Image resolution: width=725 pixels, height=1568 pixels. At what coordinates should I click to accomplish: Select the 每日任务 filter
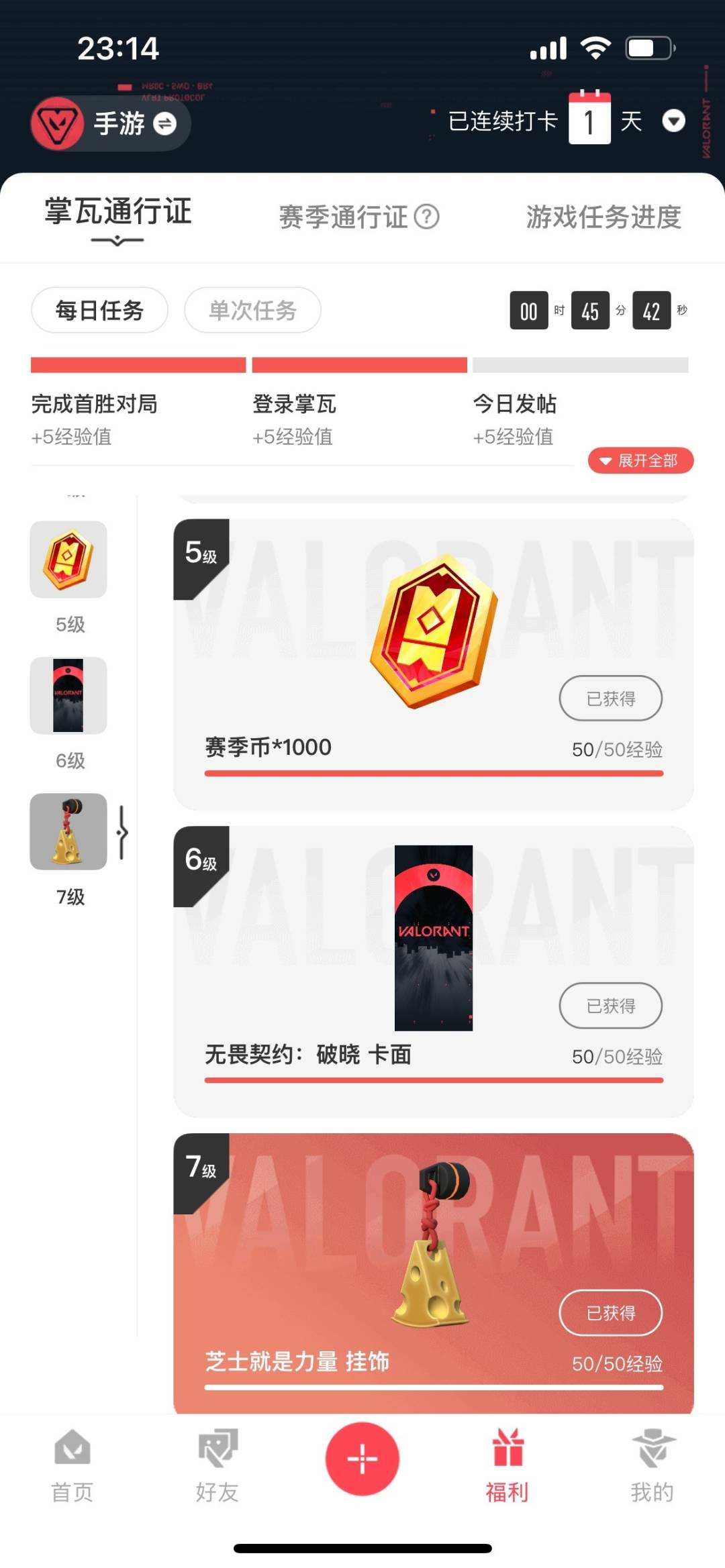pyautogui.click(x=100, y=310)
